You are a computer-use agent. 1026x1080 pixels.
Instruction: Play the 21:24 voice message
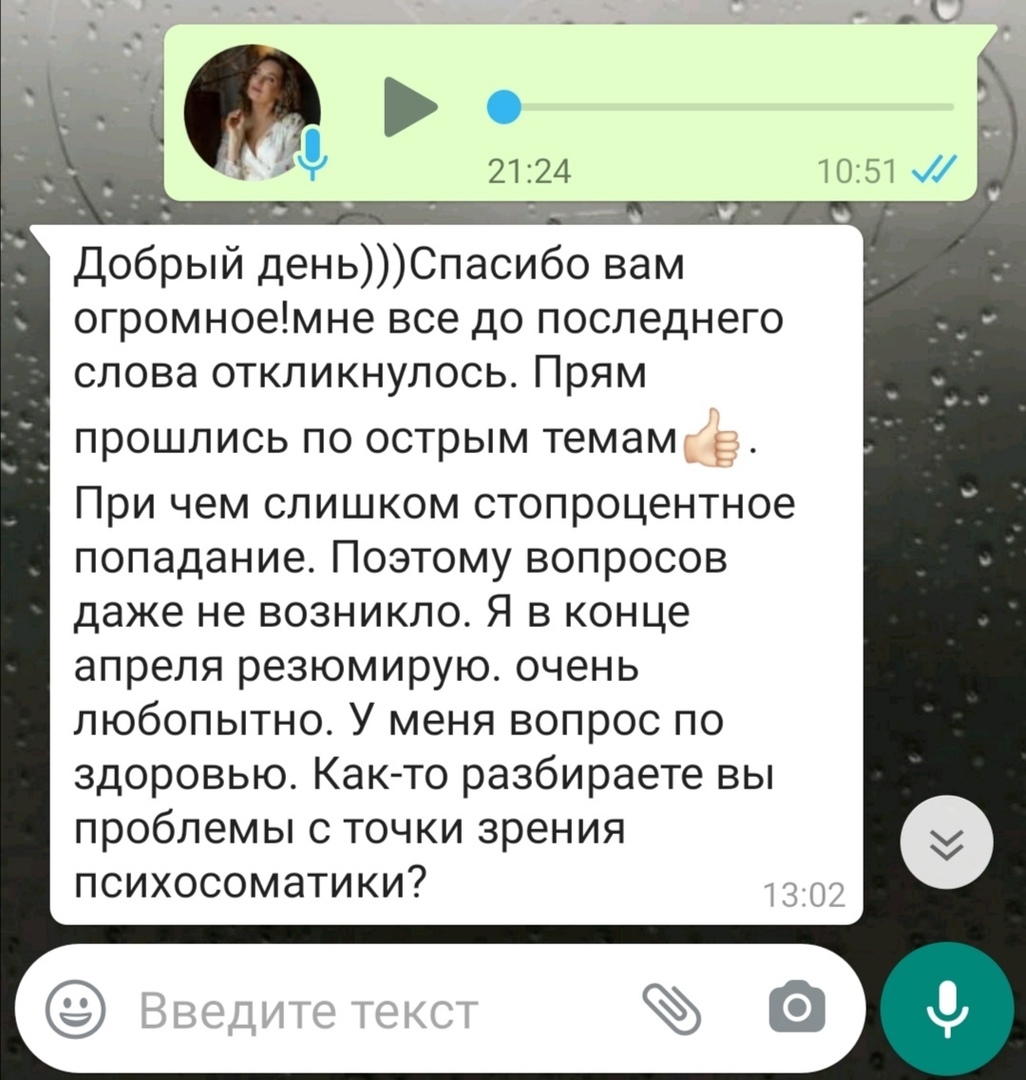[410, 106]
